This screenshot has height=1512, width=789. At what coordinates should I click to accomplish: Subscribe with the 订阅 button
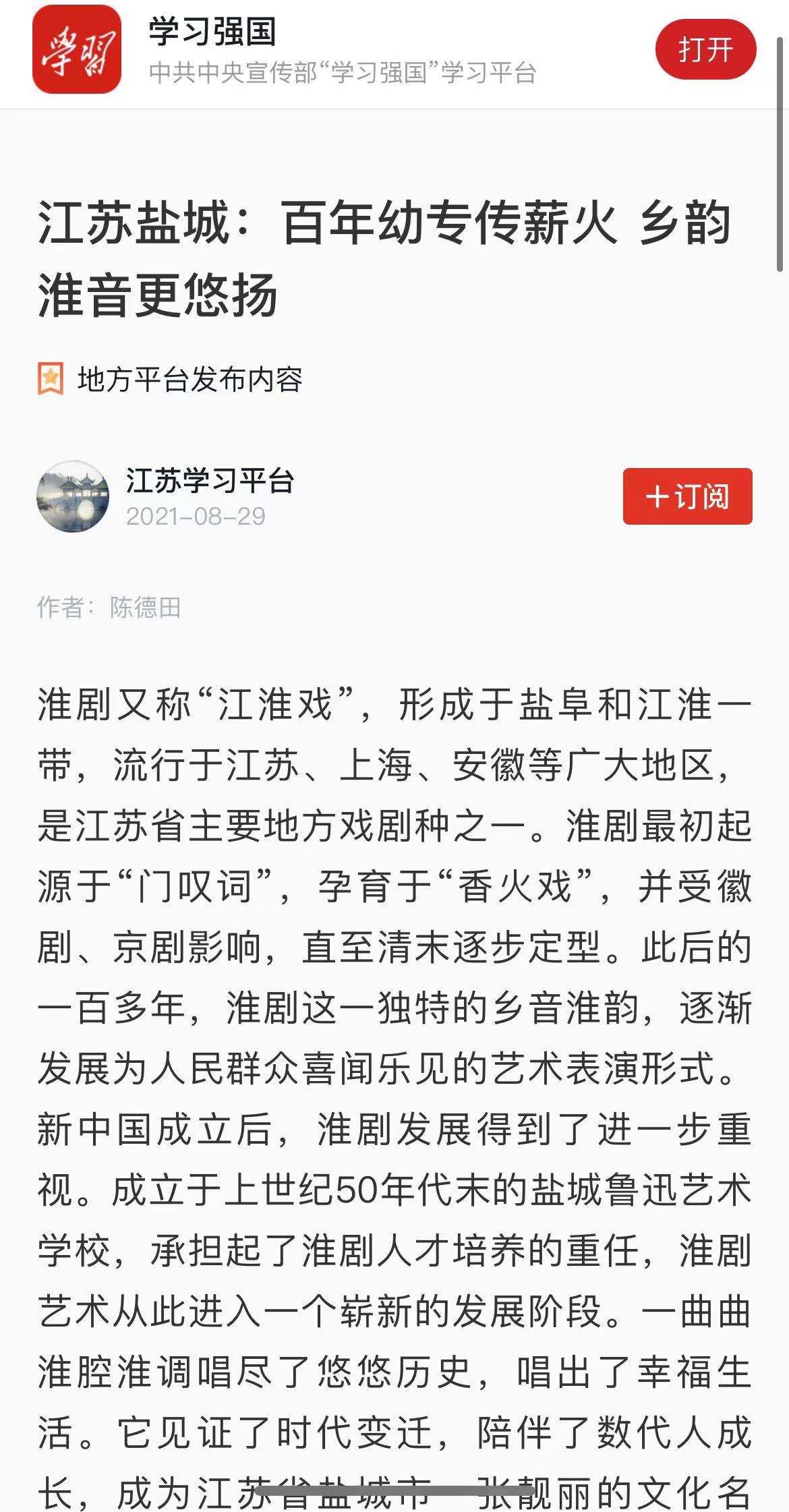[687, 496]
